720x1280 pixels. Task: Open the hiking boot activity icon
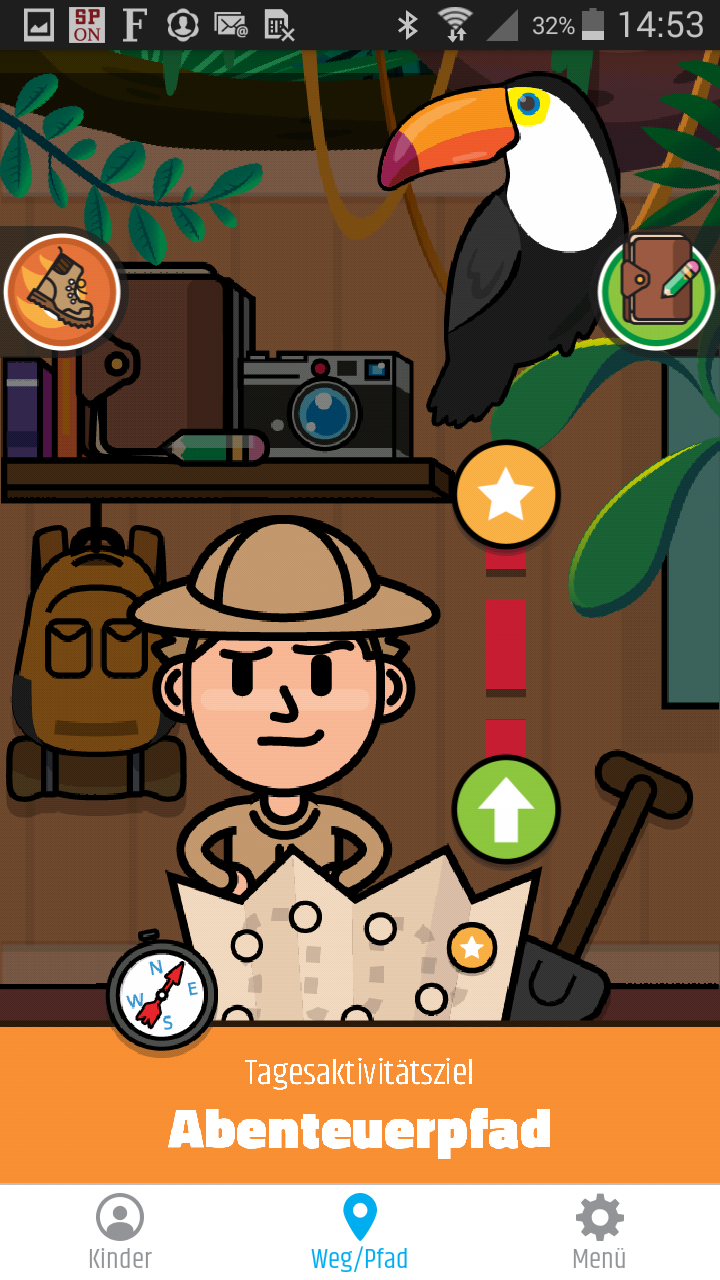pos(62,293)
